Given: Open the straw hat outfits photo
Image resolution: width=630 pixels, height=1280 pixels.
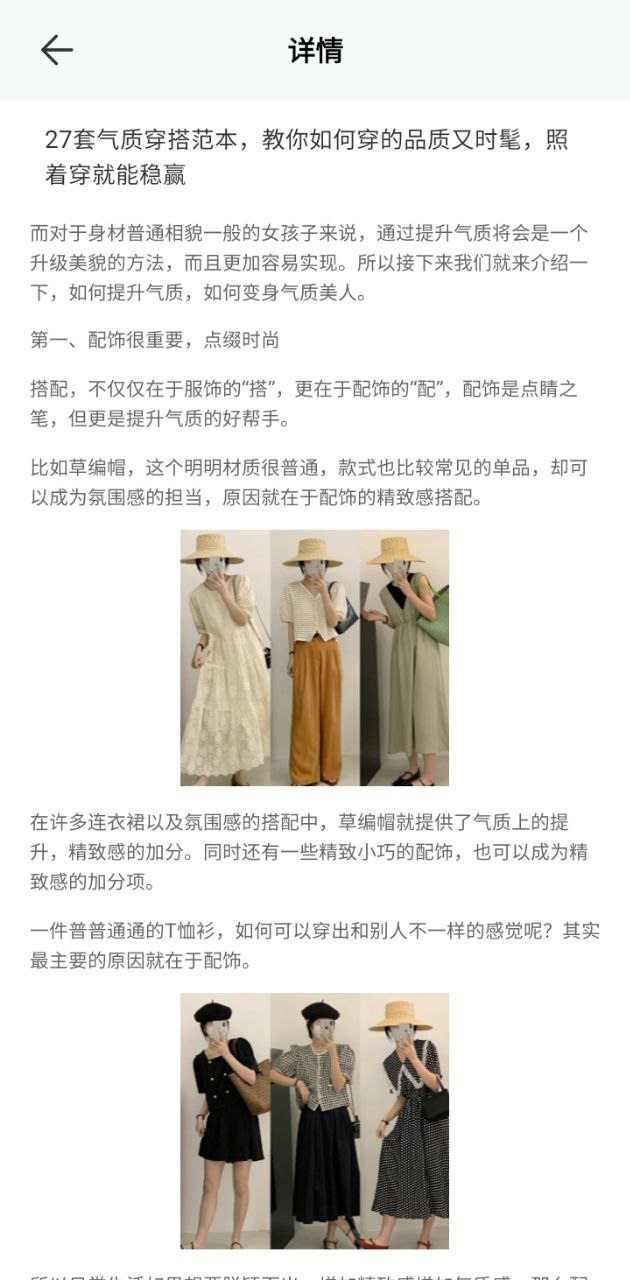Looking at the screenshot, I should (x=314, y=657).
